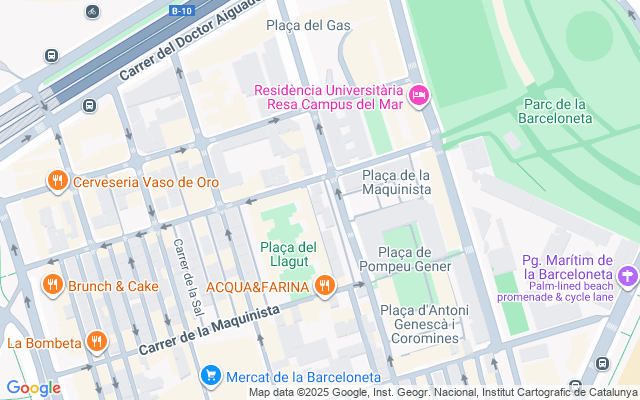Select Pg. Marítim de la Barceloneta attraction marker
Viewport: 640px width, 400px height.
628,274
